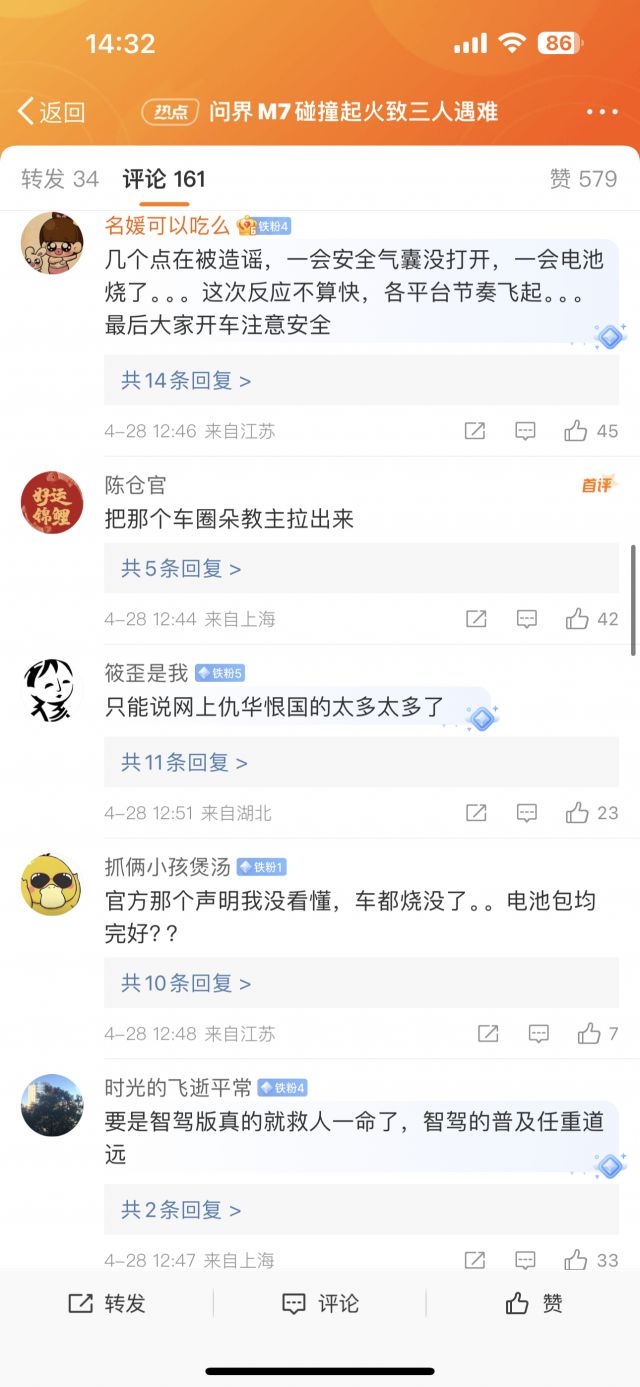Share 陈仓官's comment

[x=476, y=619]
